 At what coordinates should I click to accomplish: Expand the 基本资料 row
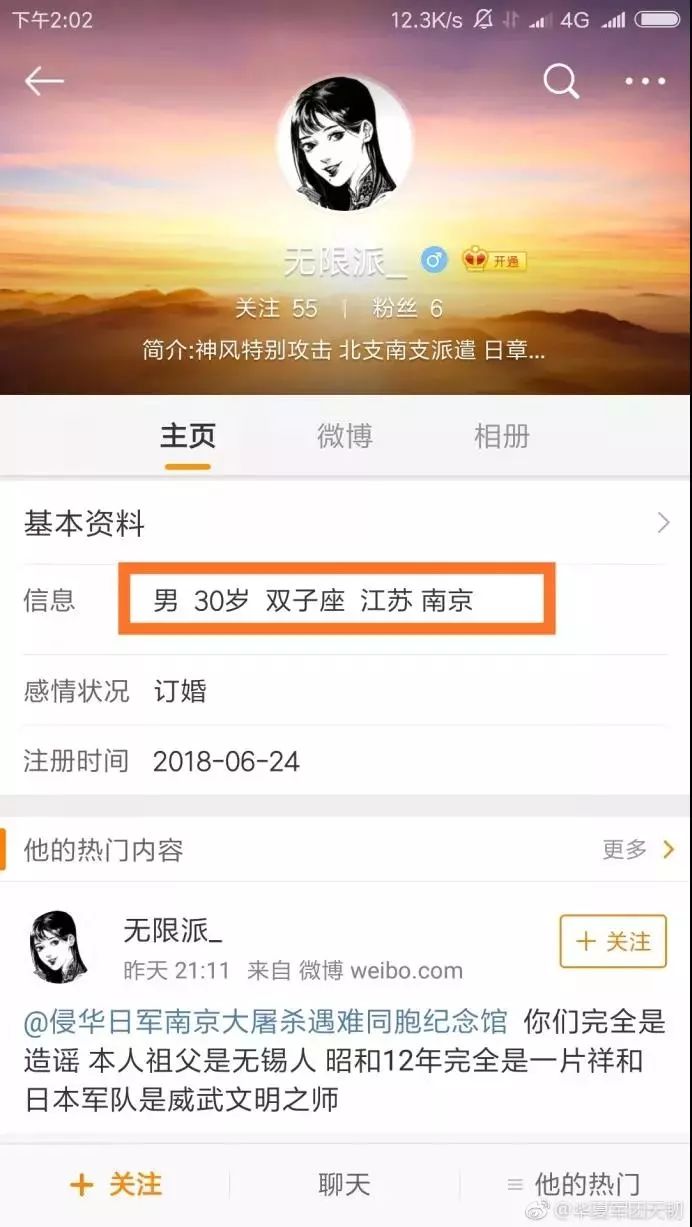[x=346, y=523]
